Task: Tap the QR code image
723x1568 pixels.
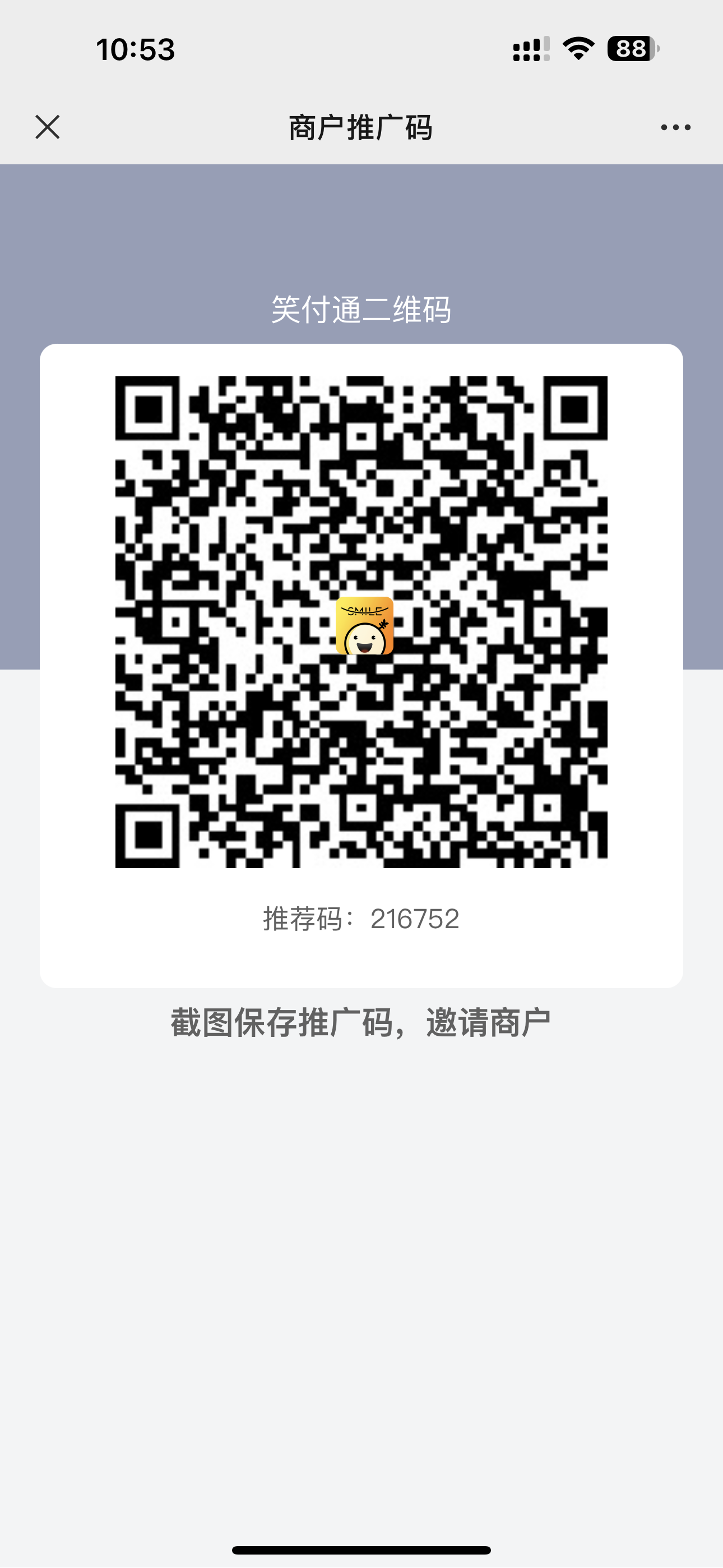Action: (361, 627)
